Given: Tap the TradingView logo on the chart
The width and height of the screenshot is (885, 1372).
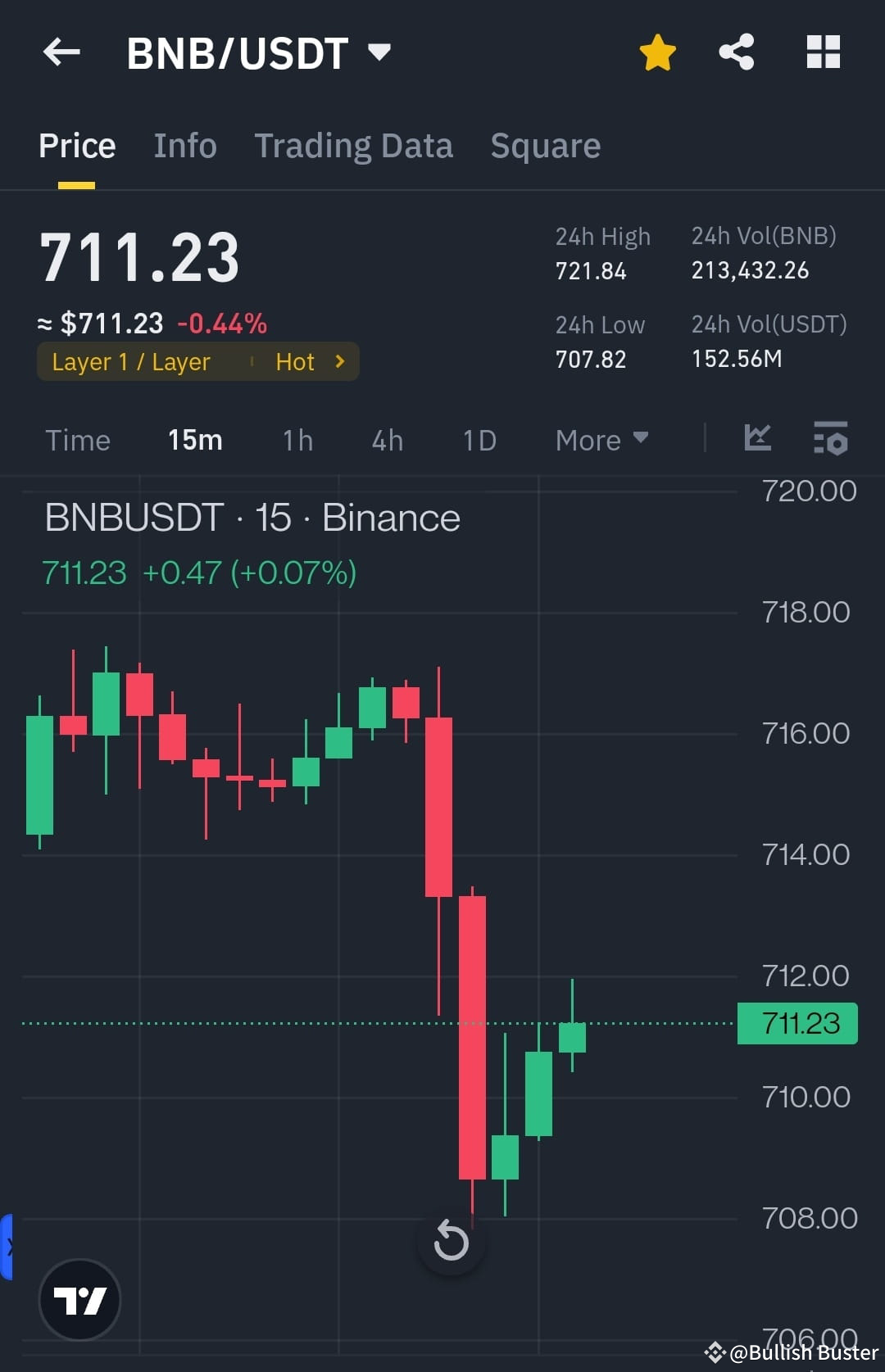Looking at the screenshot, I should pos(79,1301).
